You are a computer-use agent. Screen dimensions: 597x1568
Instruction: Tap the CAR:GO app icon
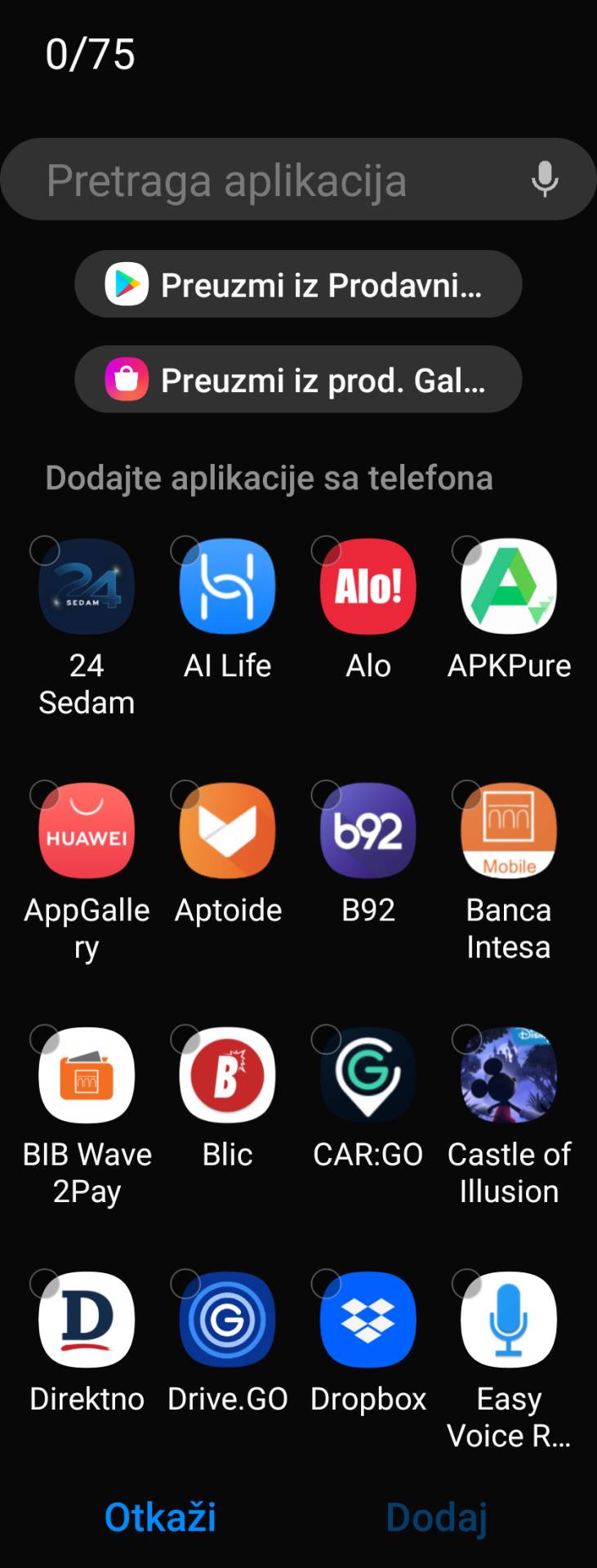pyautogui.click(x=368, y=1075)
